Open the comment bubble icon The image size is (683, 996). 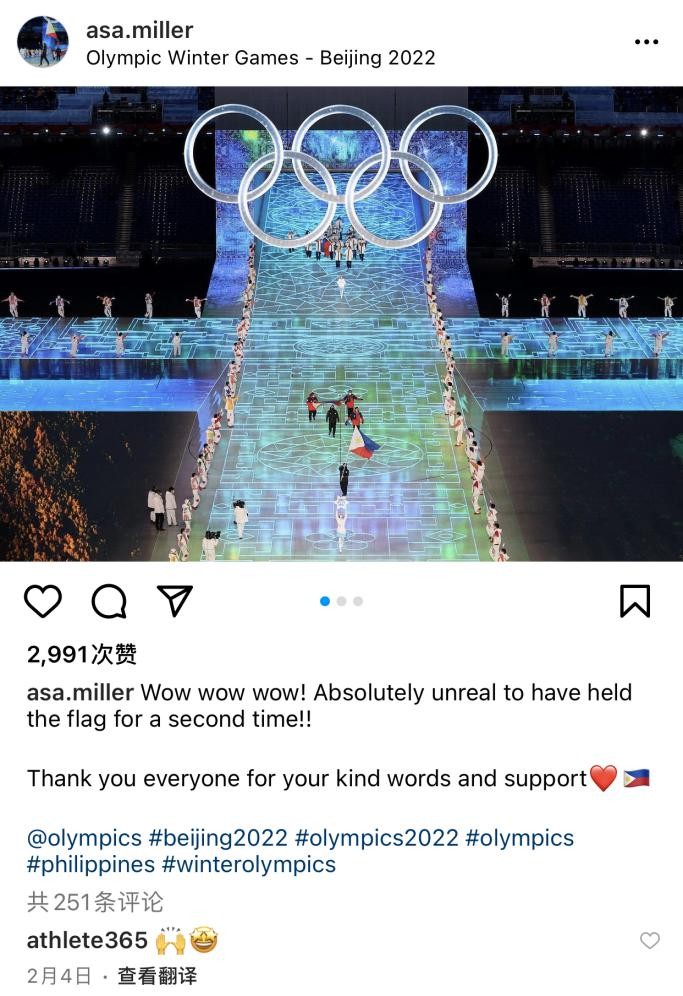[x=109, y=601]
